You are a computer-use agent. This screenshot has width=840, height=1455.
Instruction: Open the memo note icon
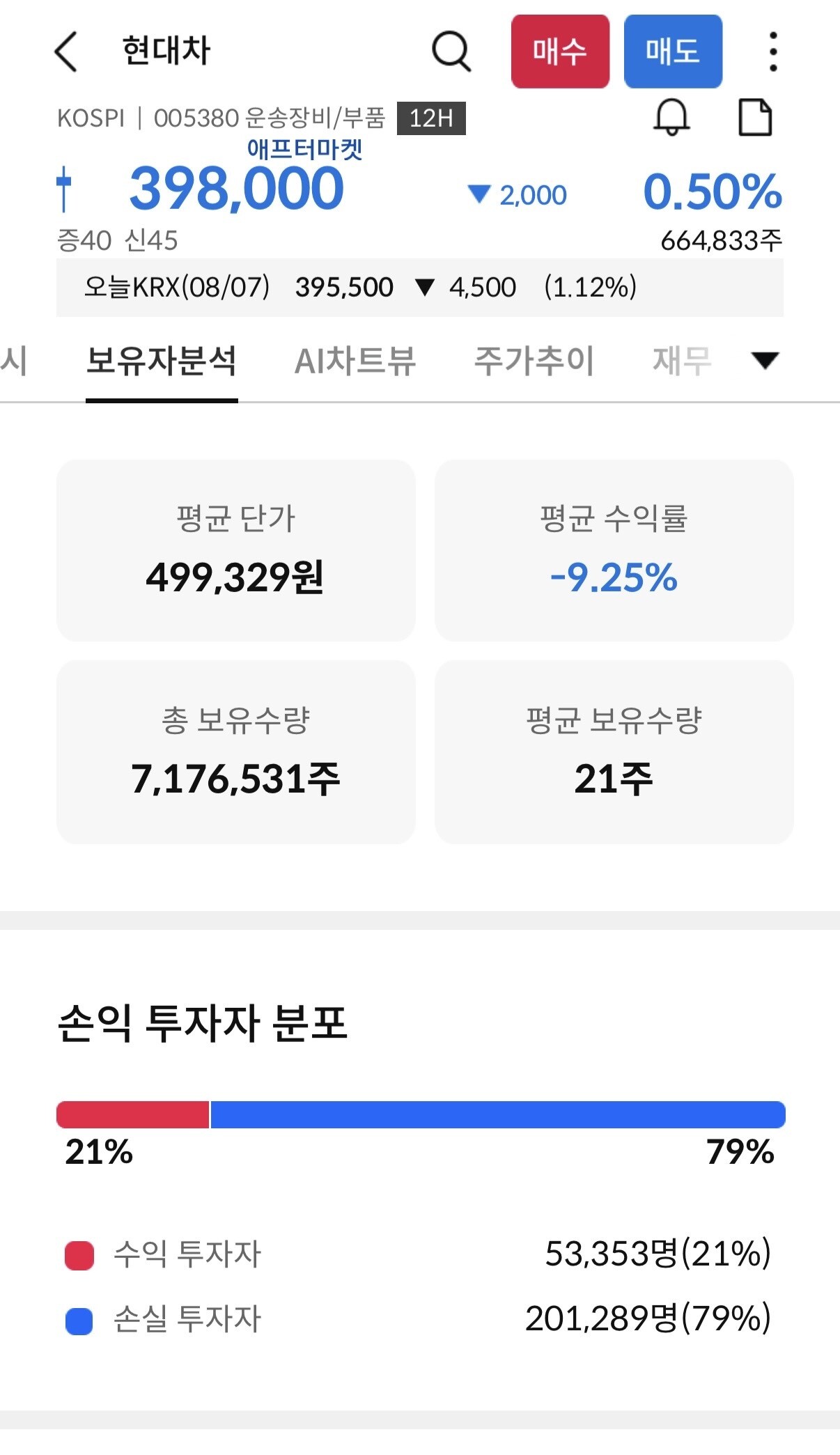(x=755, y=117)
